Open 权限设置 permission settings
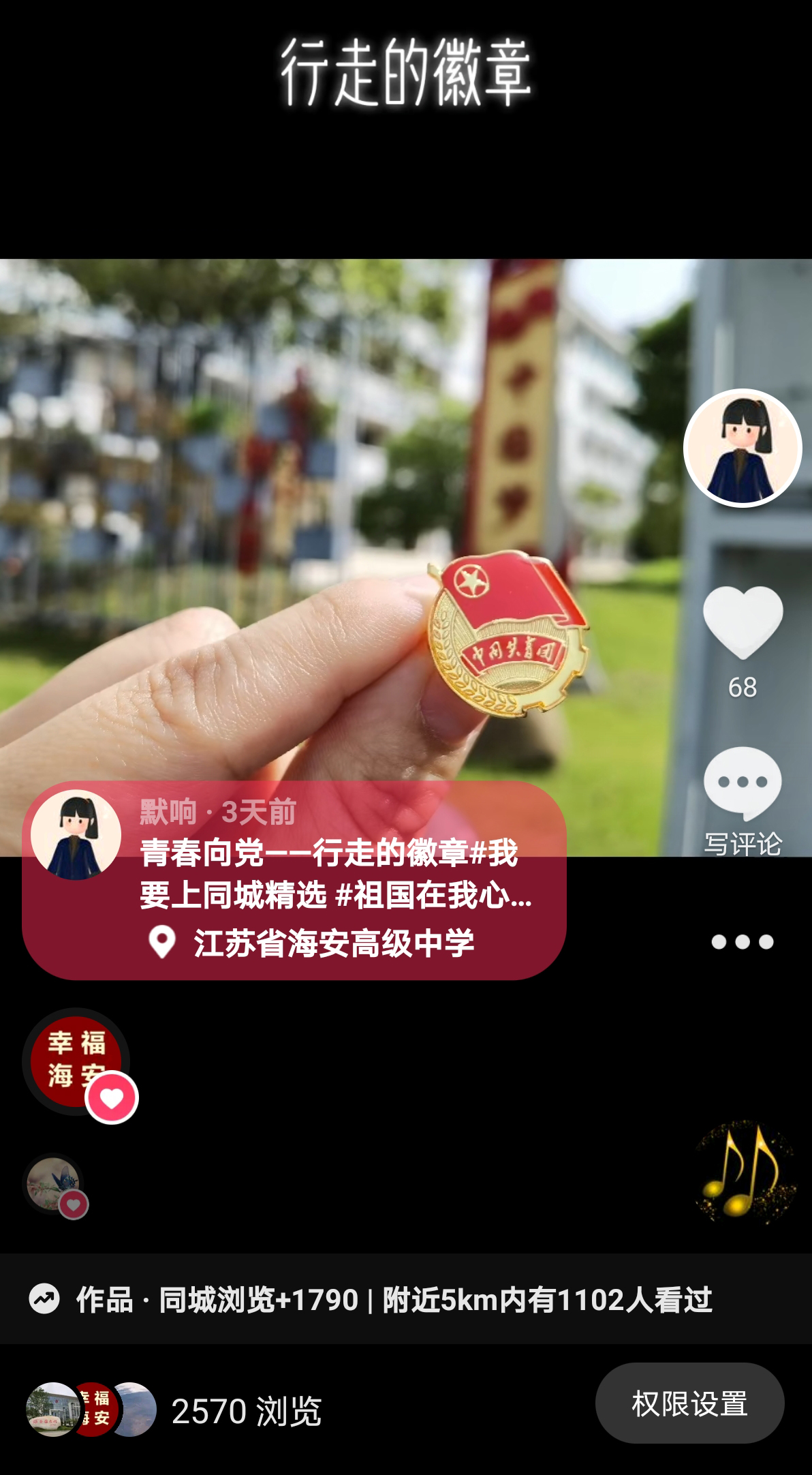812x1475 pixels. 689,1403
